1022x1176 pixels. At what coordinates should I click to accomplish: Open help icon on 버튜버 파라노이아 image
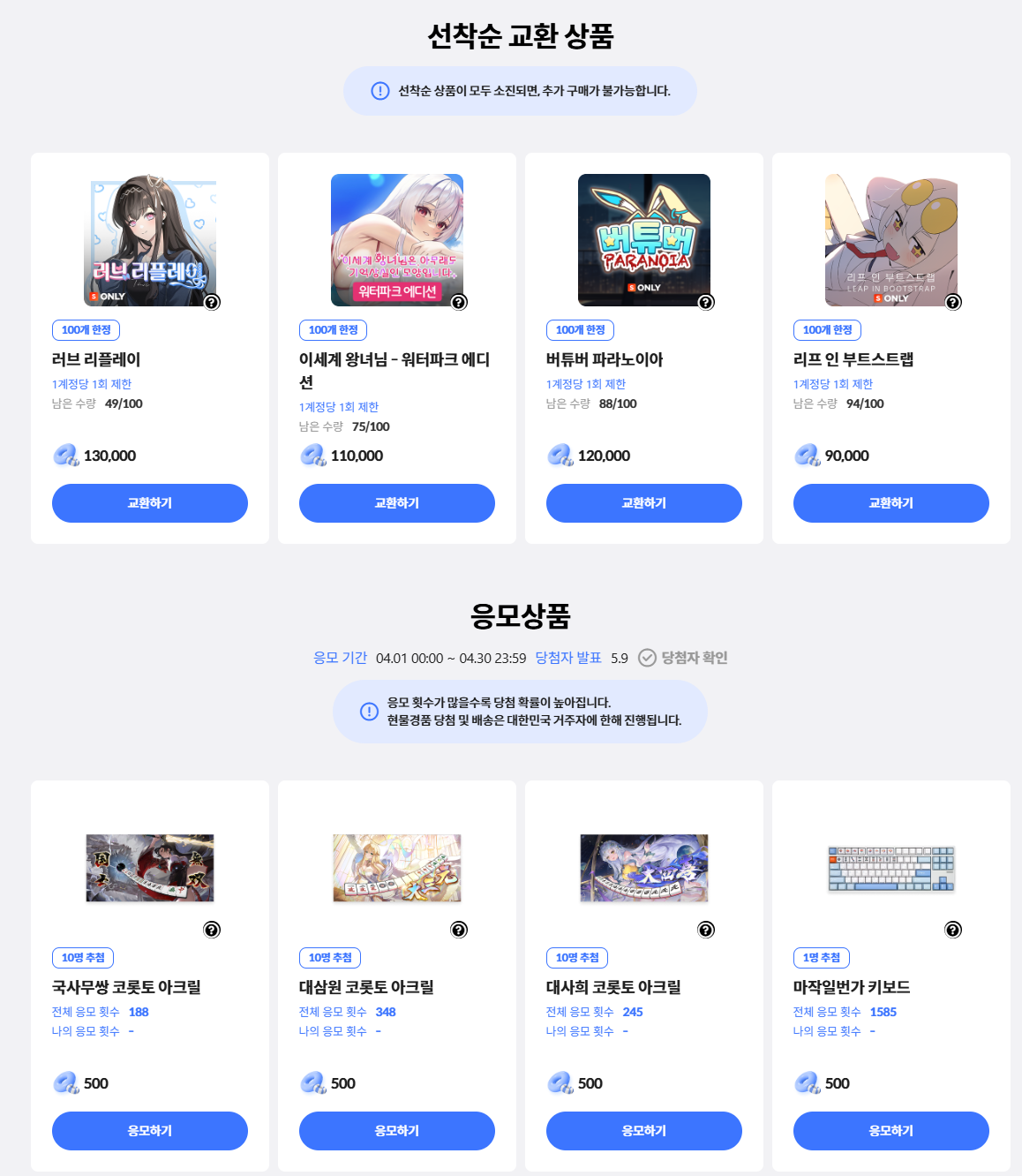pos(706,302)
